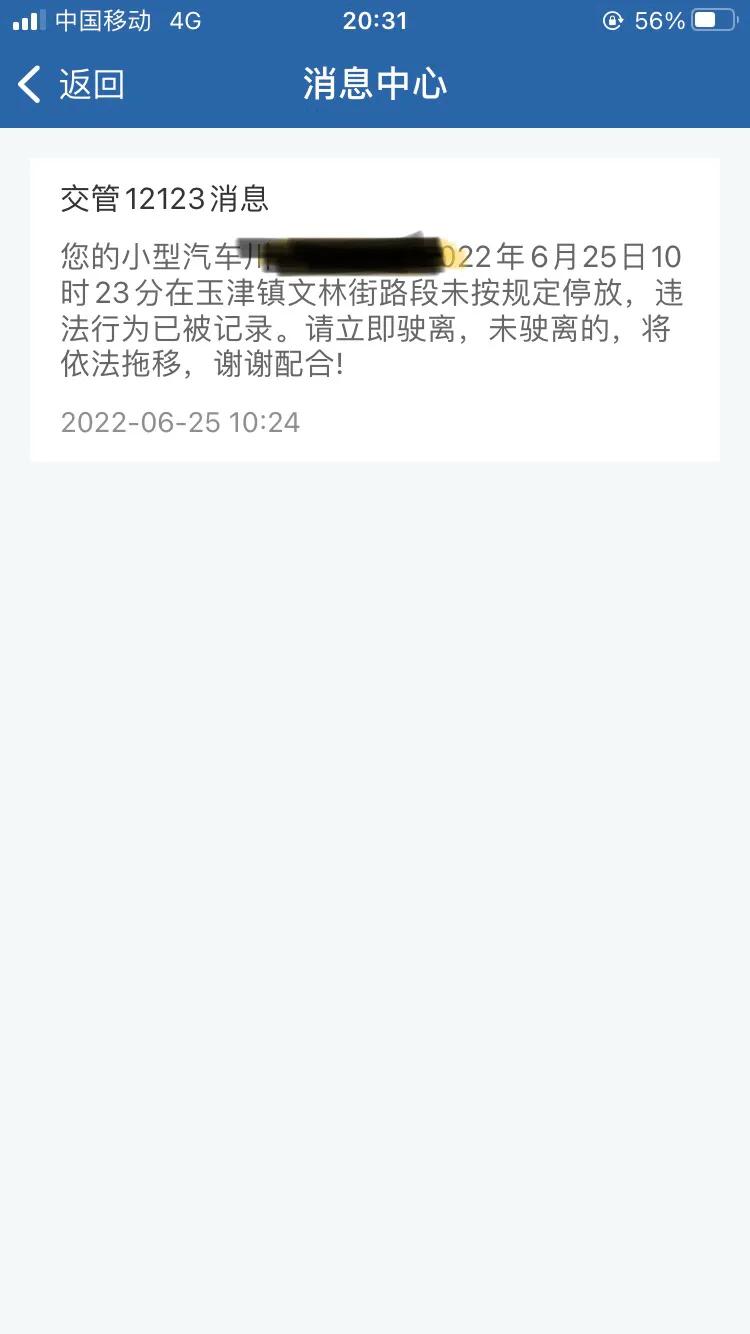The image size is (750, 1334).
Task: Tap the alarm clock icon in status bar
Action: point(611,20)
